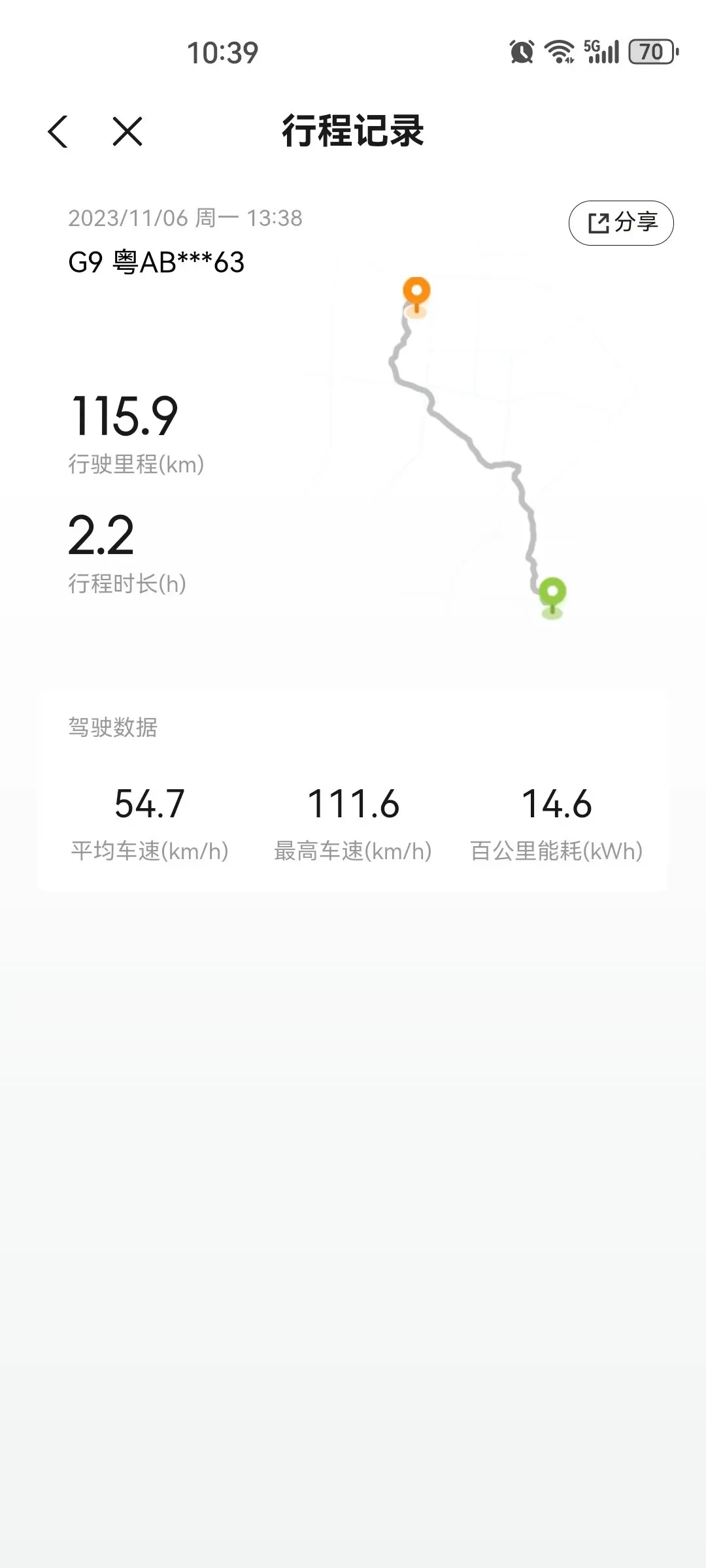Close the trip record page
This screenshot has height=1568, width=706.
point(127,131)
